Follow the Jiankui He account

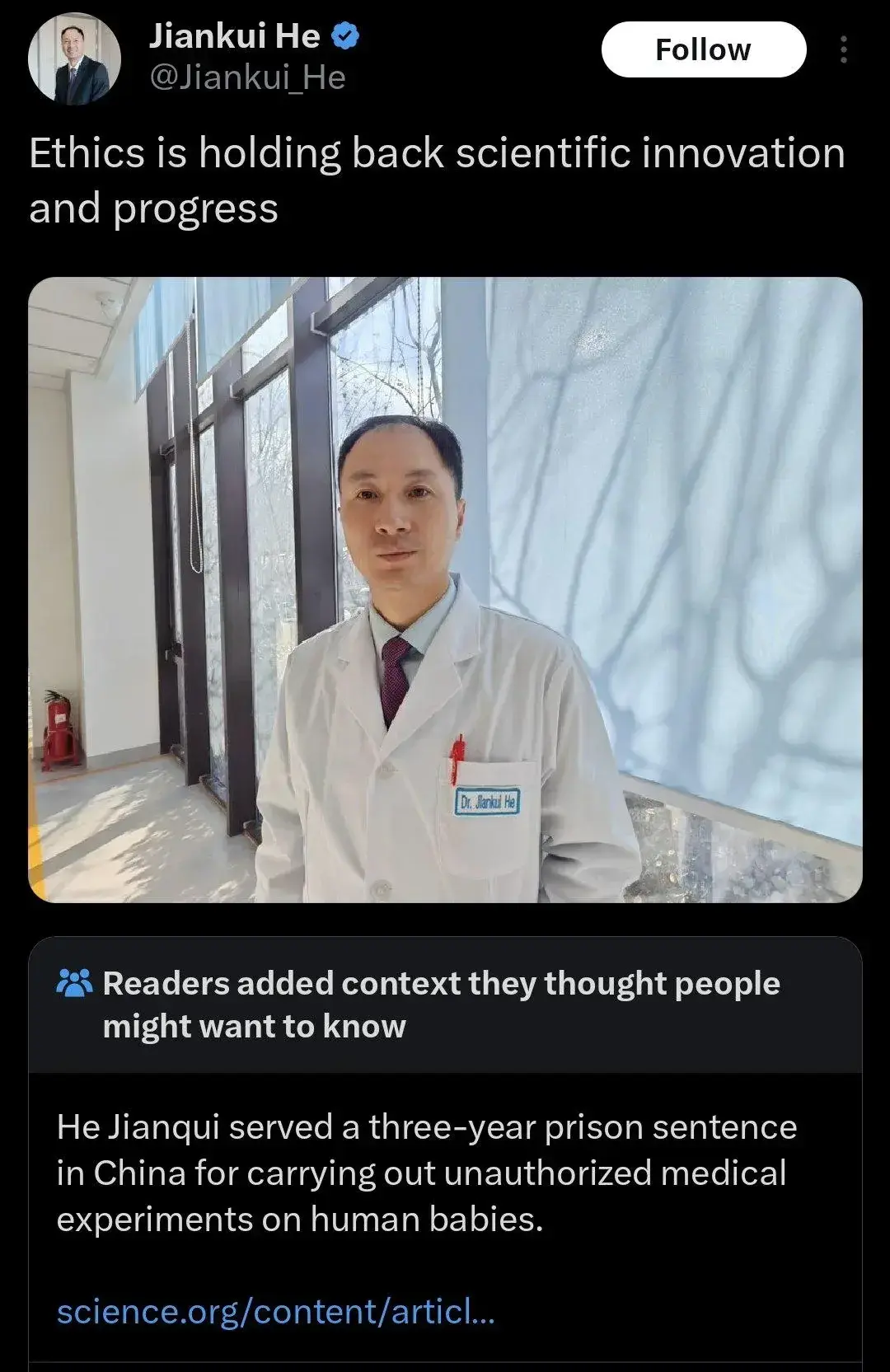point(703,49)
